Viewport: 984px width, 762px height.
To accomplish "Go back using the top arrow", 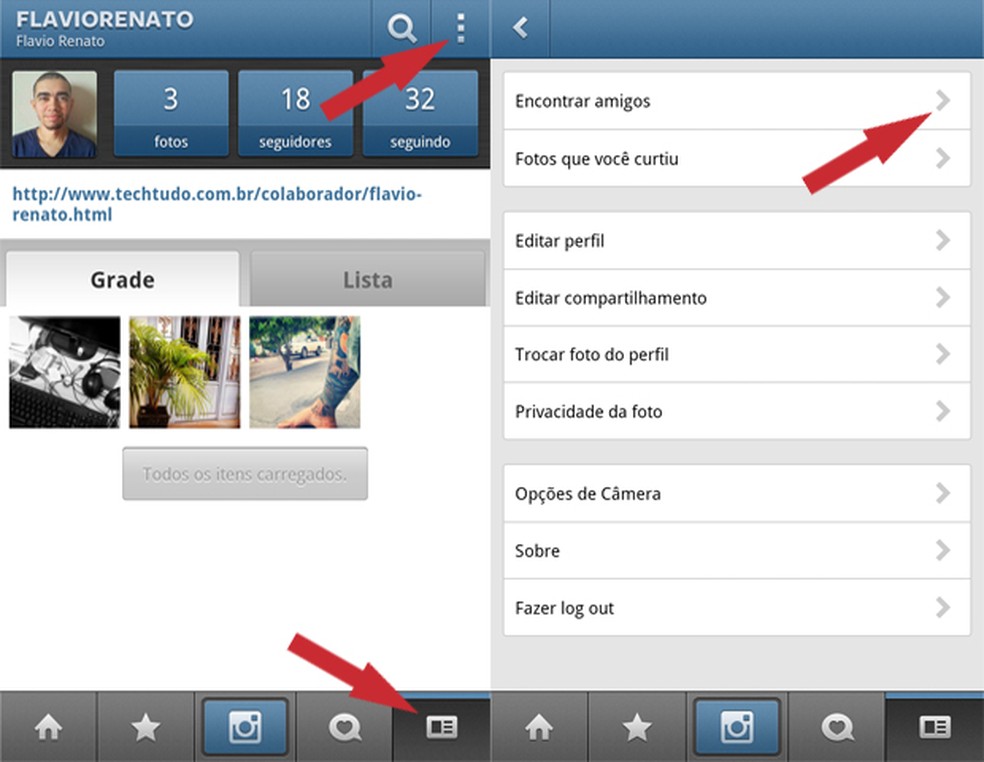I will [x=520, y=28].
